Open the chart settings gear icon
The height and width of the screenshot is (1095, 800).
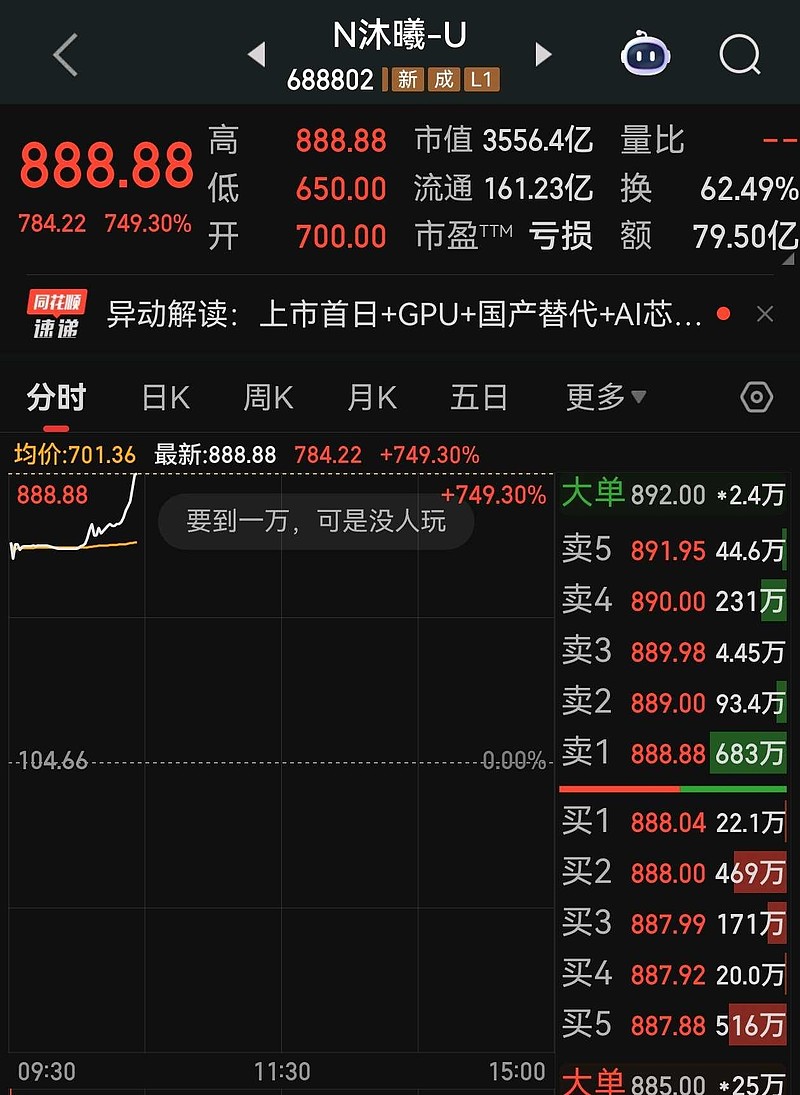coord(756,397)
